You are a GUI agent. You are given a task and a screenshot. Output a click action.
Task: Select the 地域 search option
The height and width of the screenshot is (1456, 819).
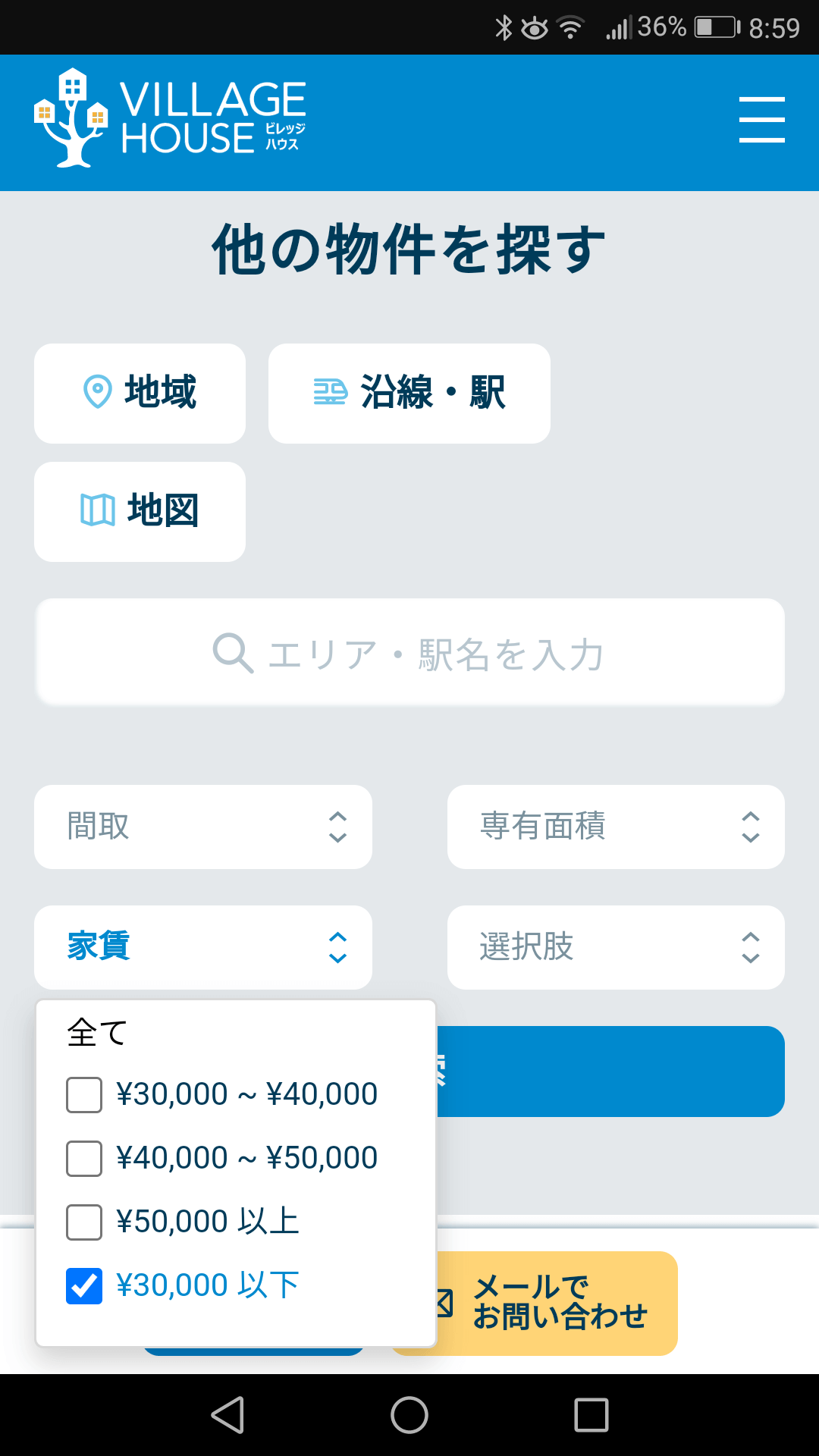click(140, 394)
